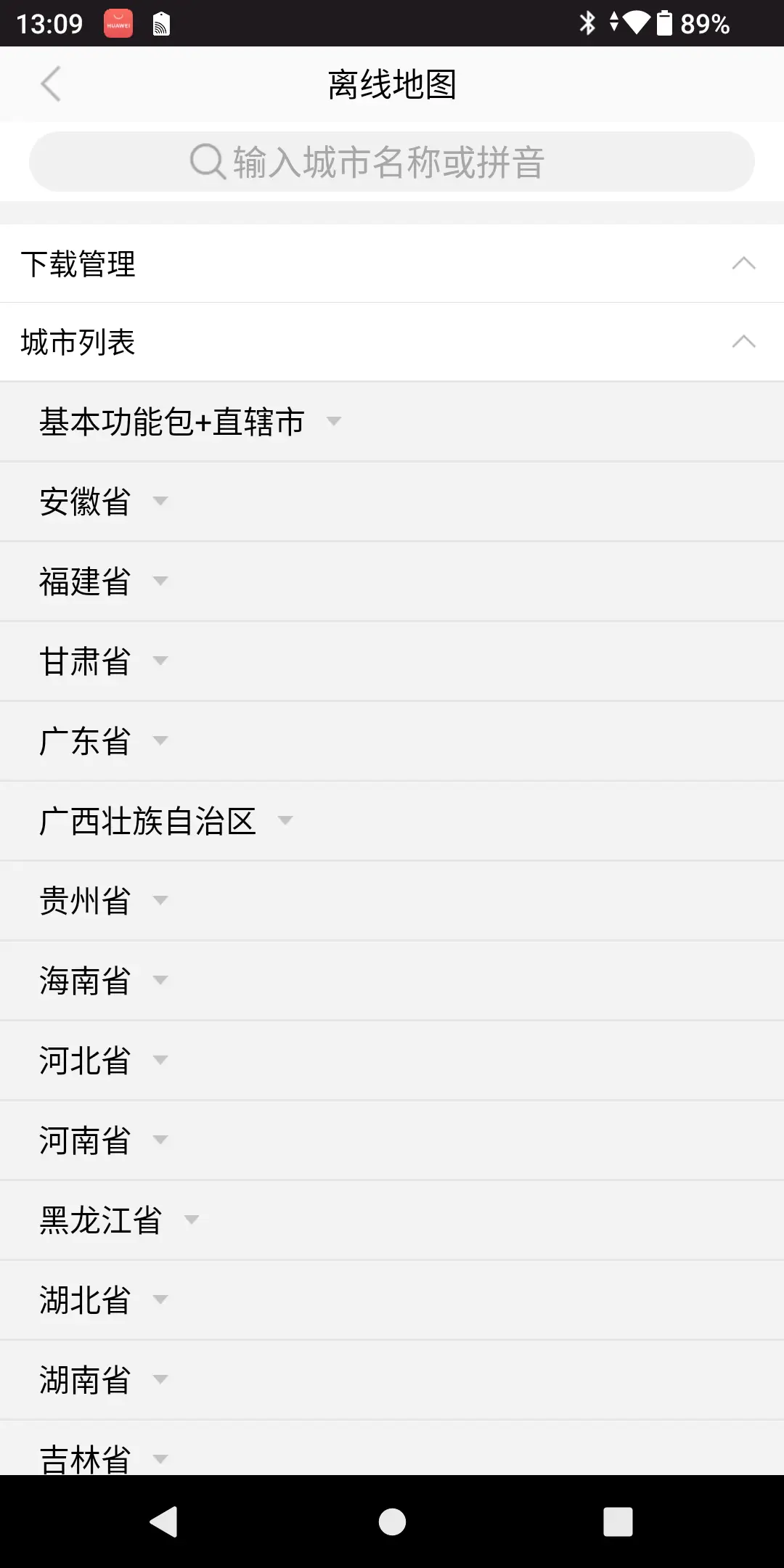Screen dimensions: 784x1568
Task: Open the 甘肃省 dropdown
Action: click(x=392, y=661)
